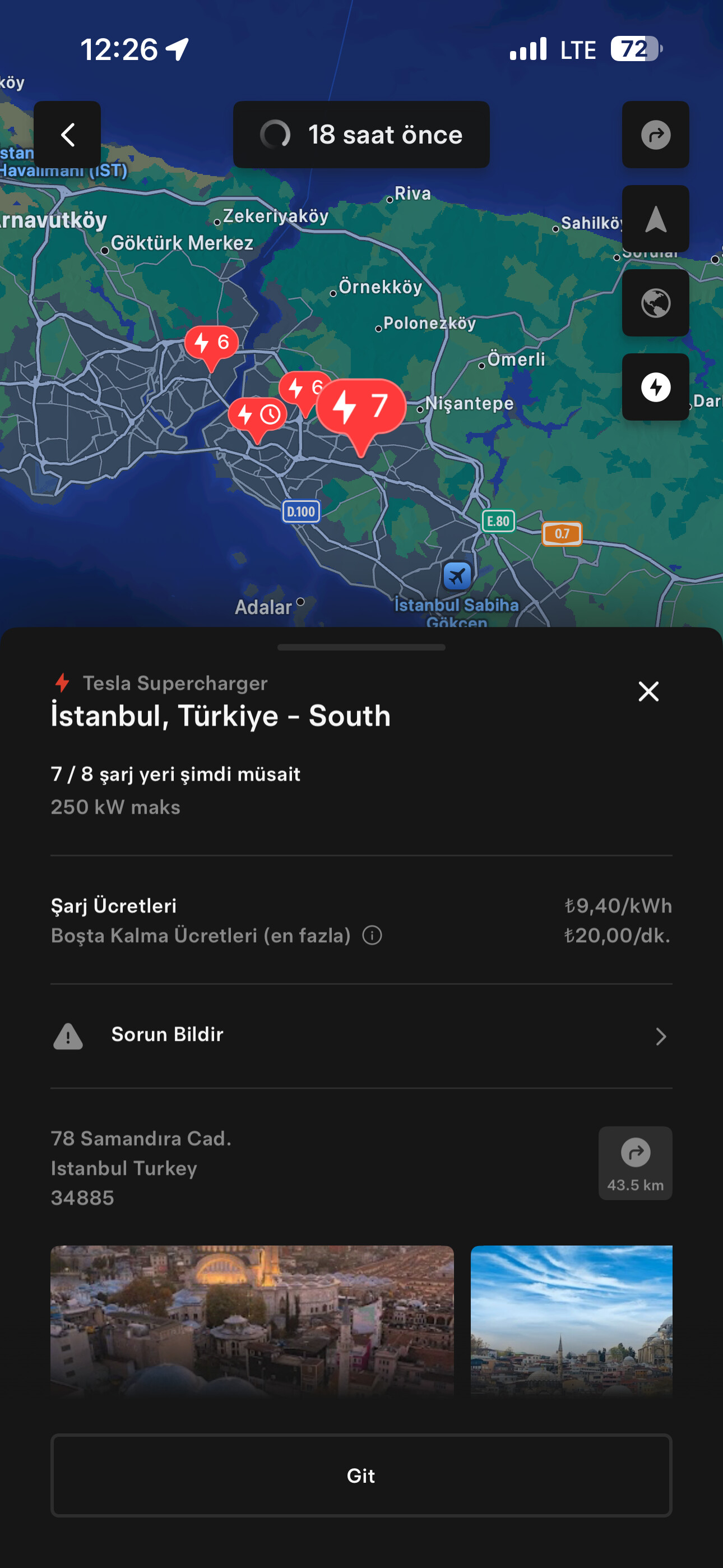Select the supercharger pin with clock icon
The width and height of the screenshot is (723, 1568).
(x=258, y=416)
